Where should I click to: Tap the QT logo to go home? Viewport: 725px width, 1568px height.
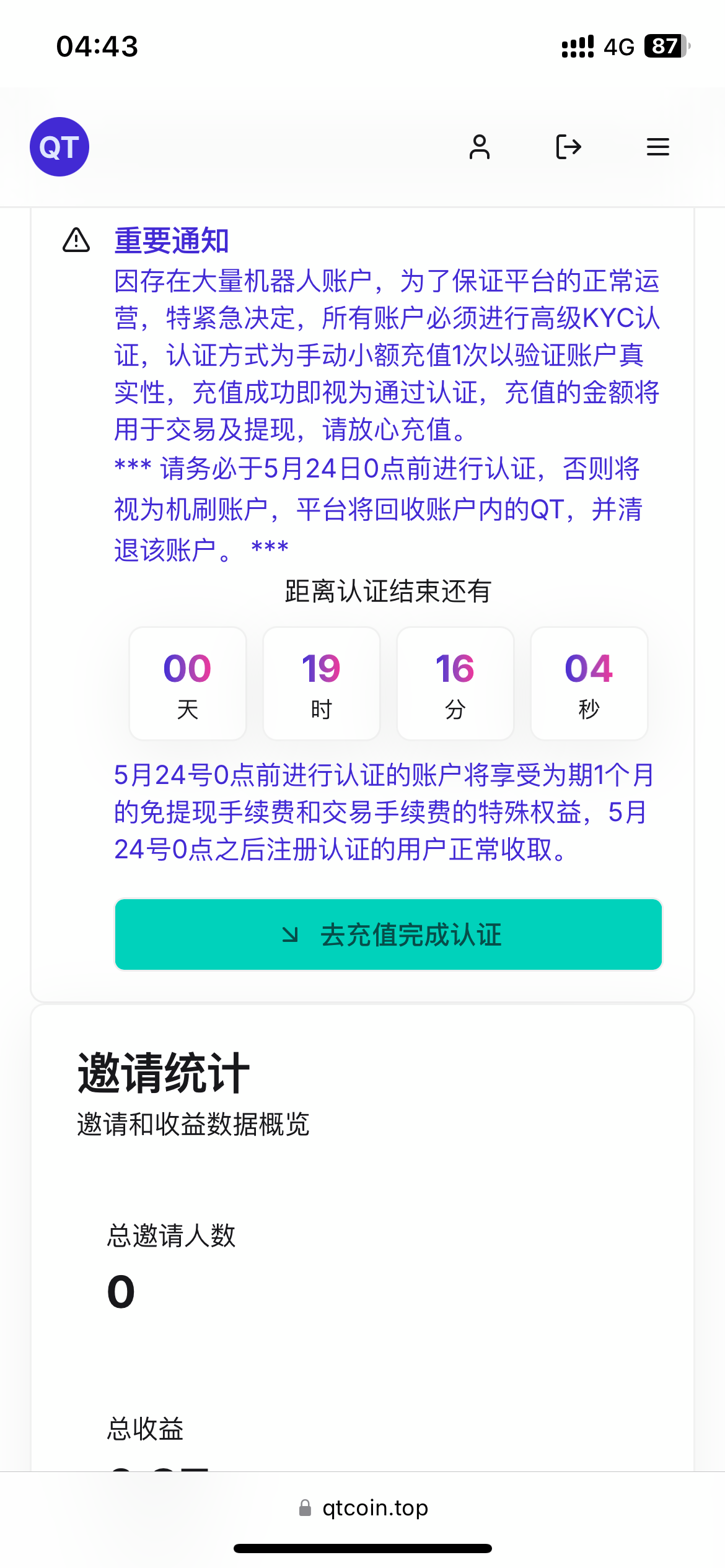[59, 147]
